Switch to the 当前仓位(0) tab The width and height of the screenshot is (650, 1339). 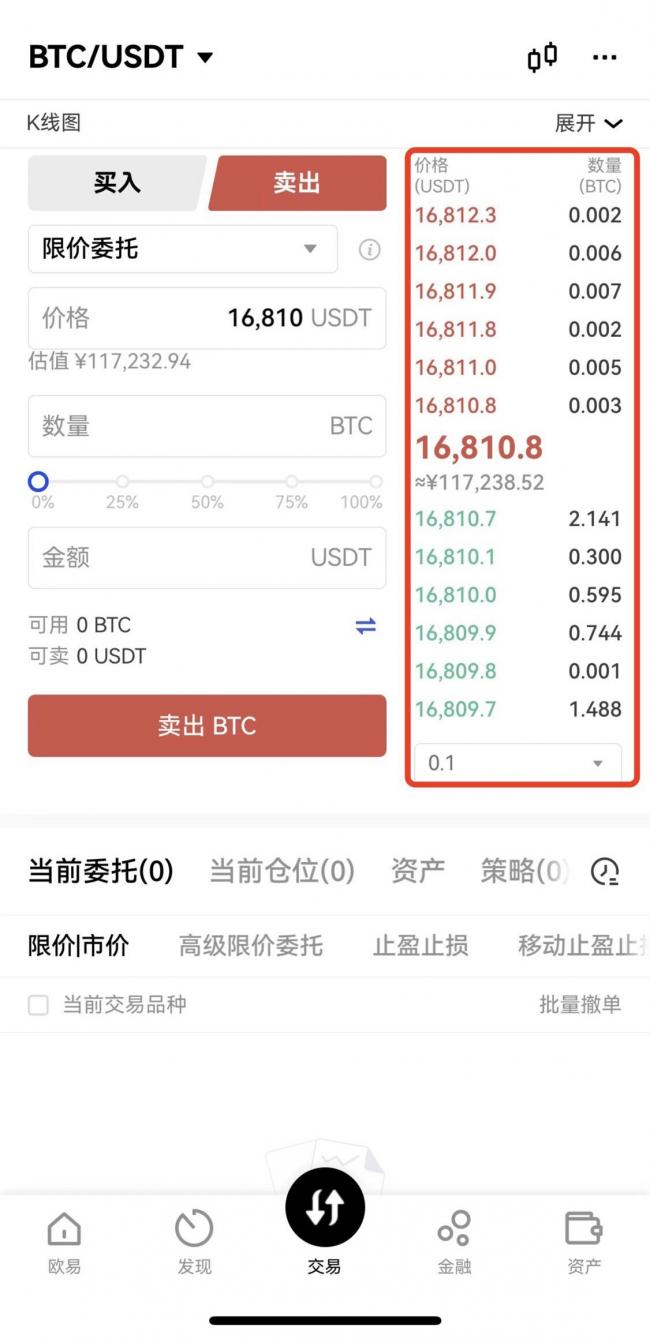(x=281, y=871)
